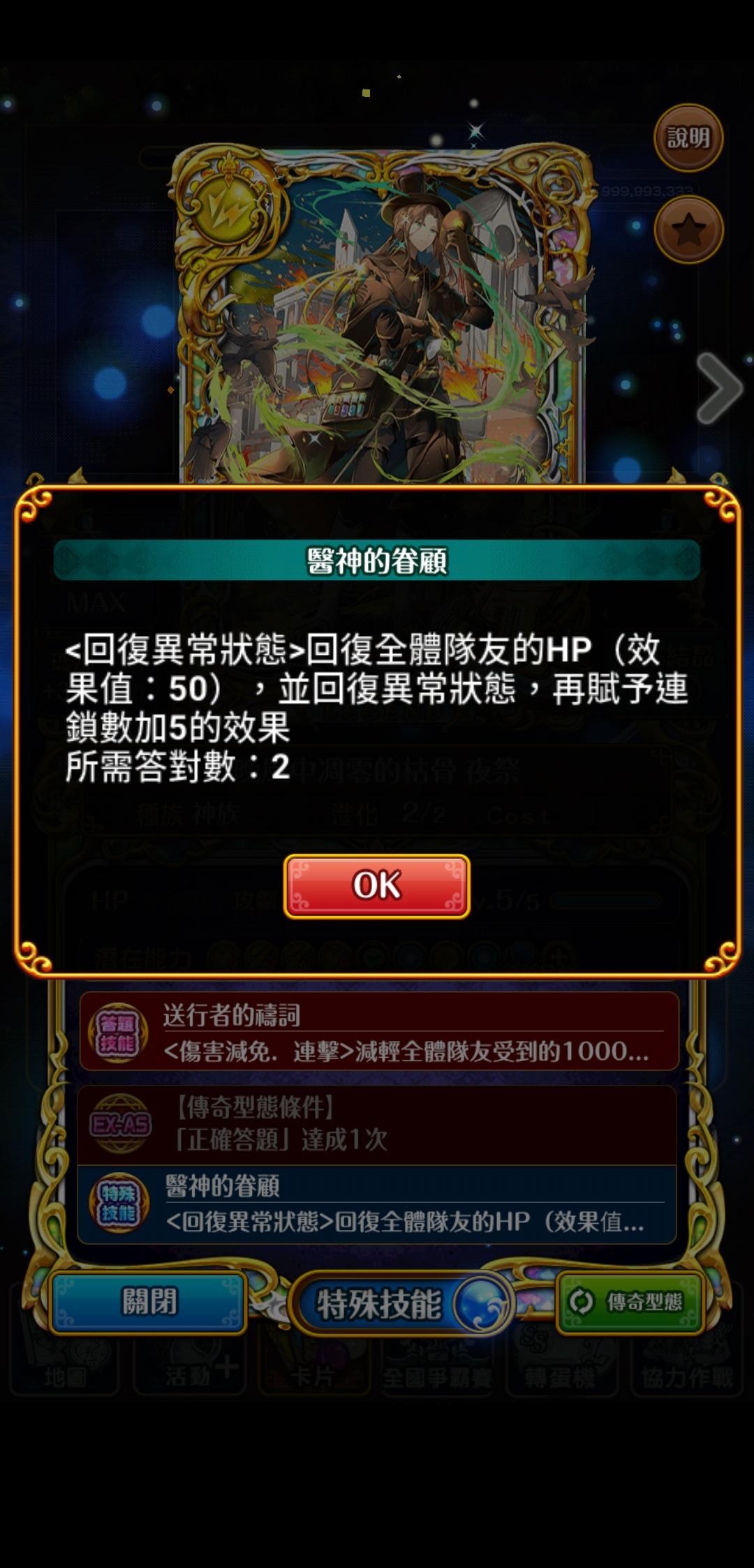Screen dimensions: 754x1568
Task: Open the 說明 help button
Action: (688, 138)
